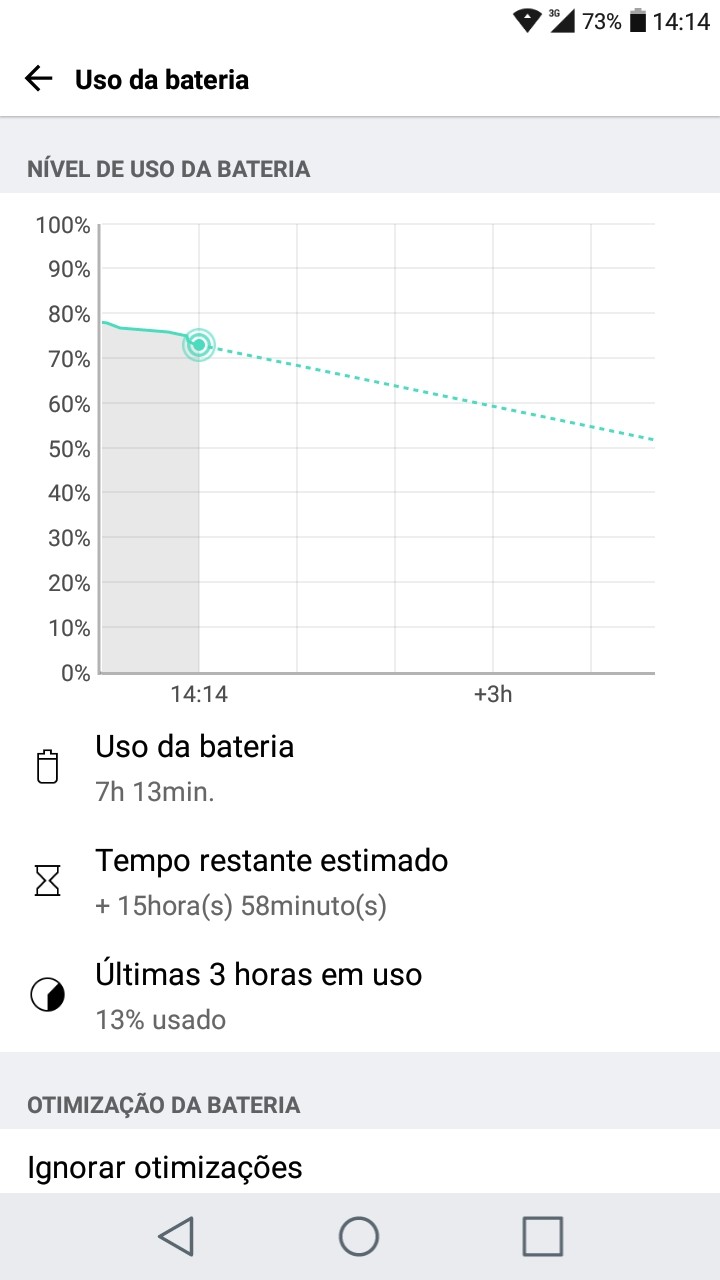Open Últimas 3 horas em uso
Image resolution: width=720 pixels, height=1280 pixels.
360,996
